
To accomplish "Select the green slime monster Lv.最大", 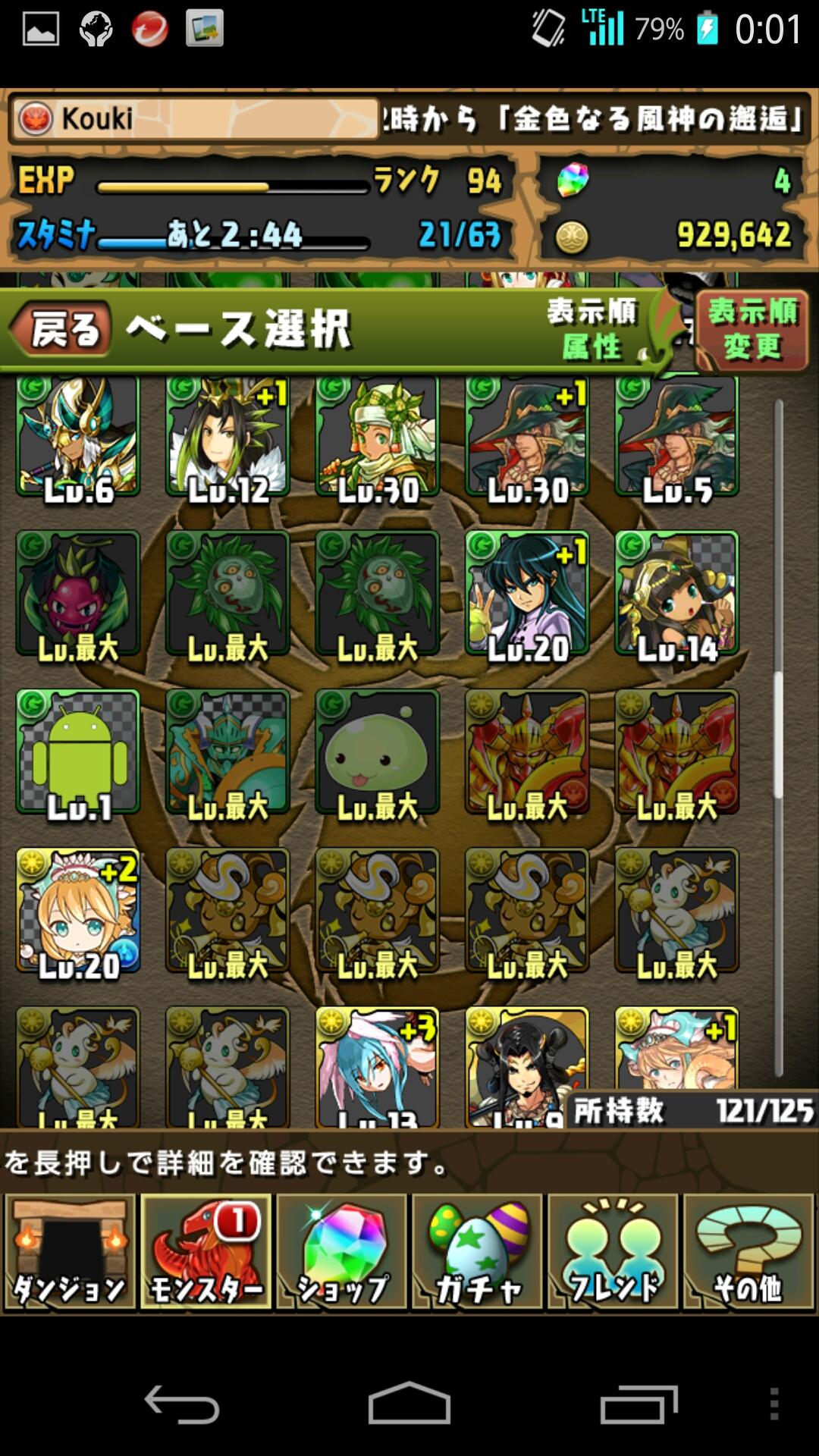I will [377, 752].
